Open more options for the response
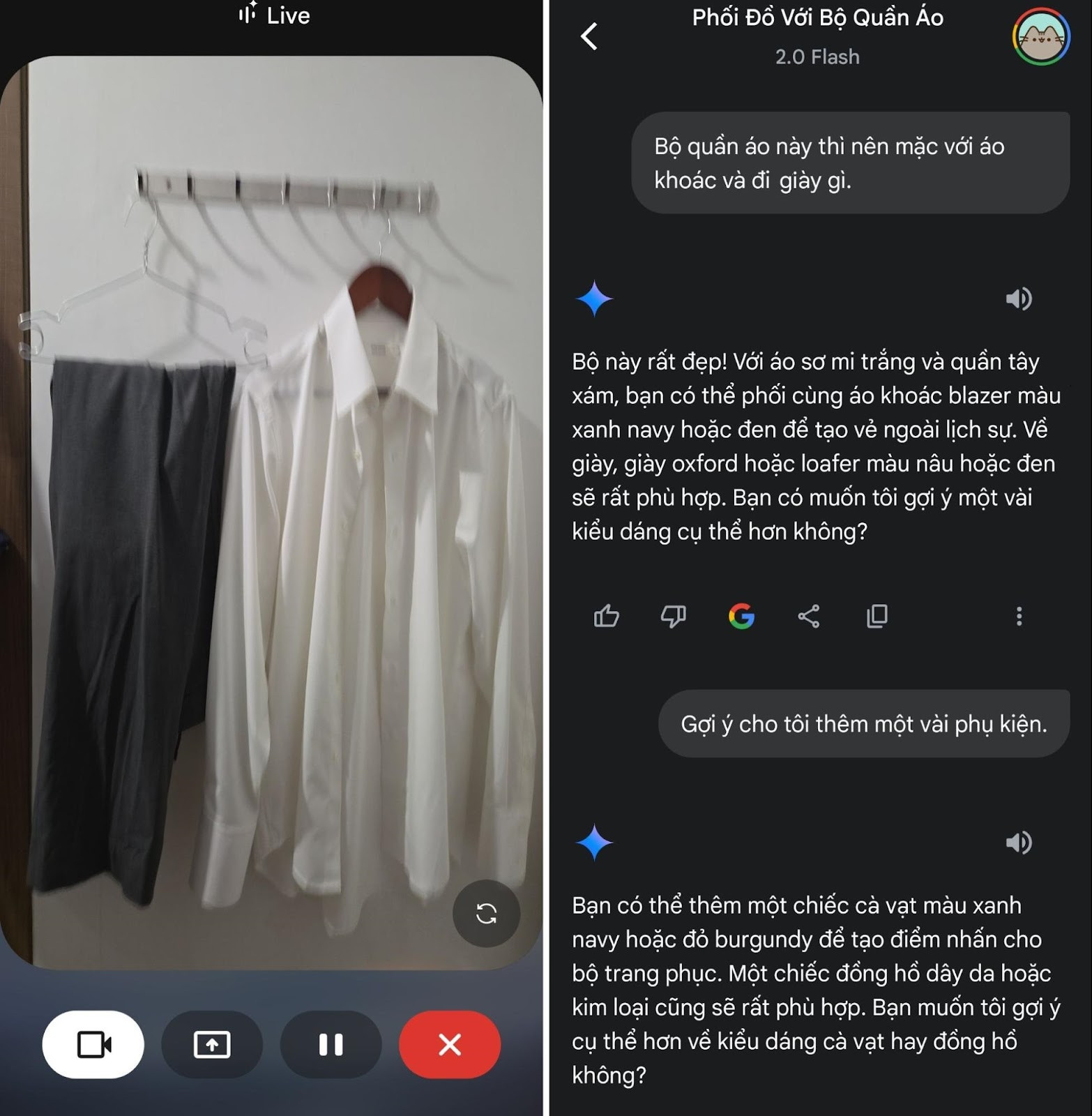Screen dimensions: 1092x1116 (x=1019, y=616)
